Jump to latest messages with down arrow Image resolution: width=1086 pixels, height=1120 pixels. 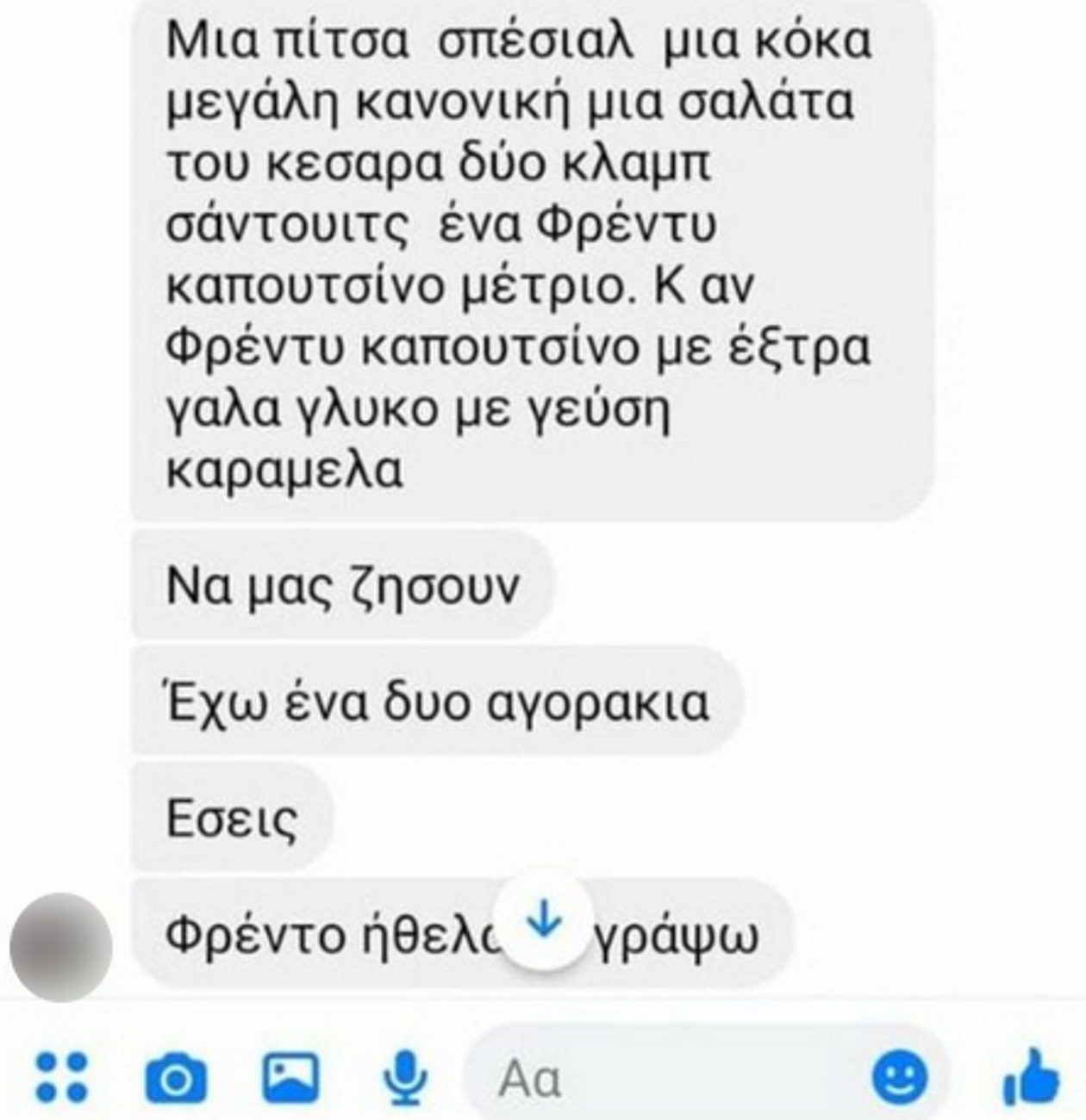coord(545,923)
